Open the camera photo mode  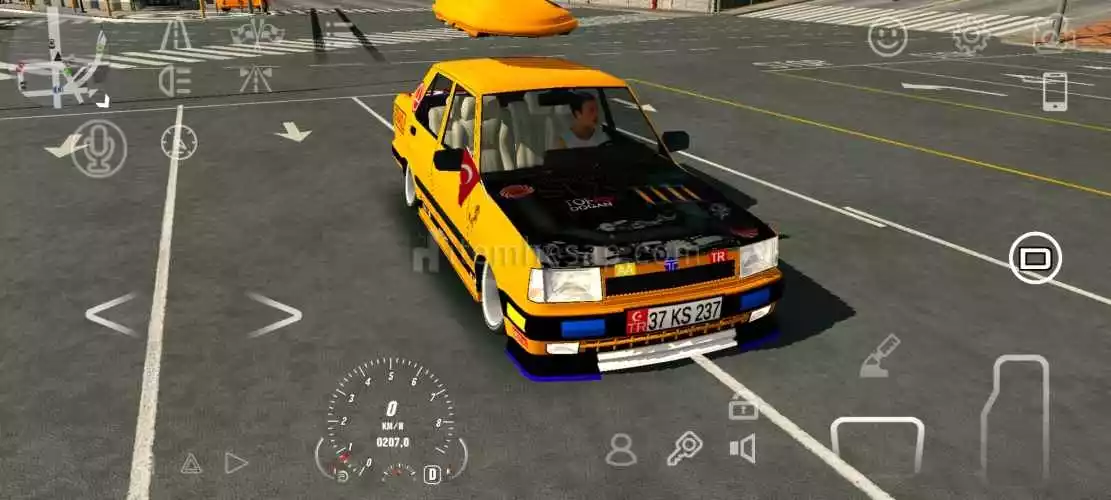pos(1052,35)
